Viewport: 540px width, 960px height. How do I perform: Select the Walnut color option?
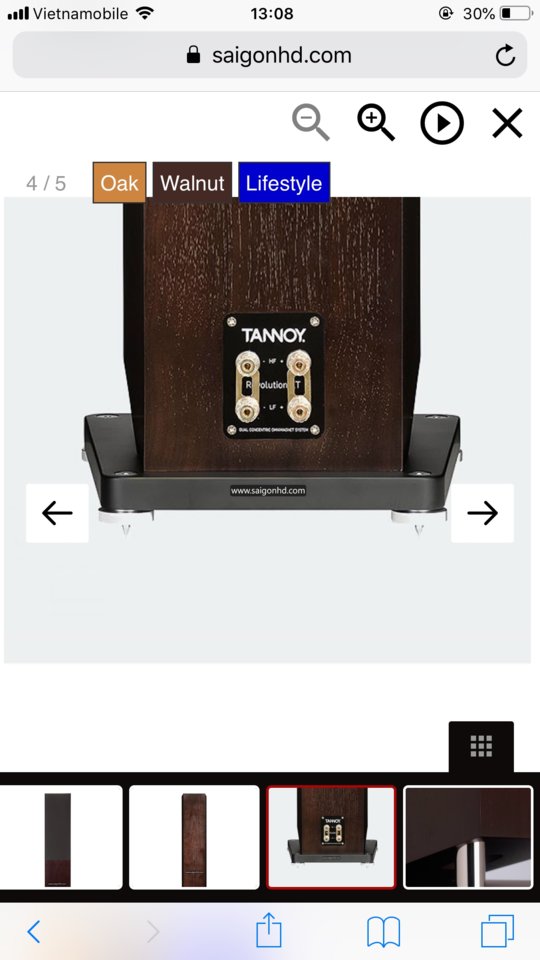point(192,182)
